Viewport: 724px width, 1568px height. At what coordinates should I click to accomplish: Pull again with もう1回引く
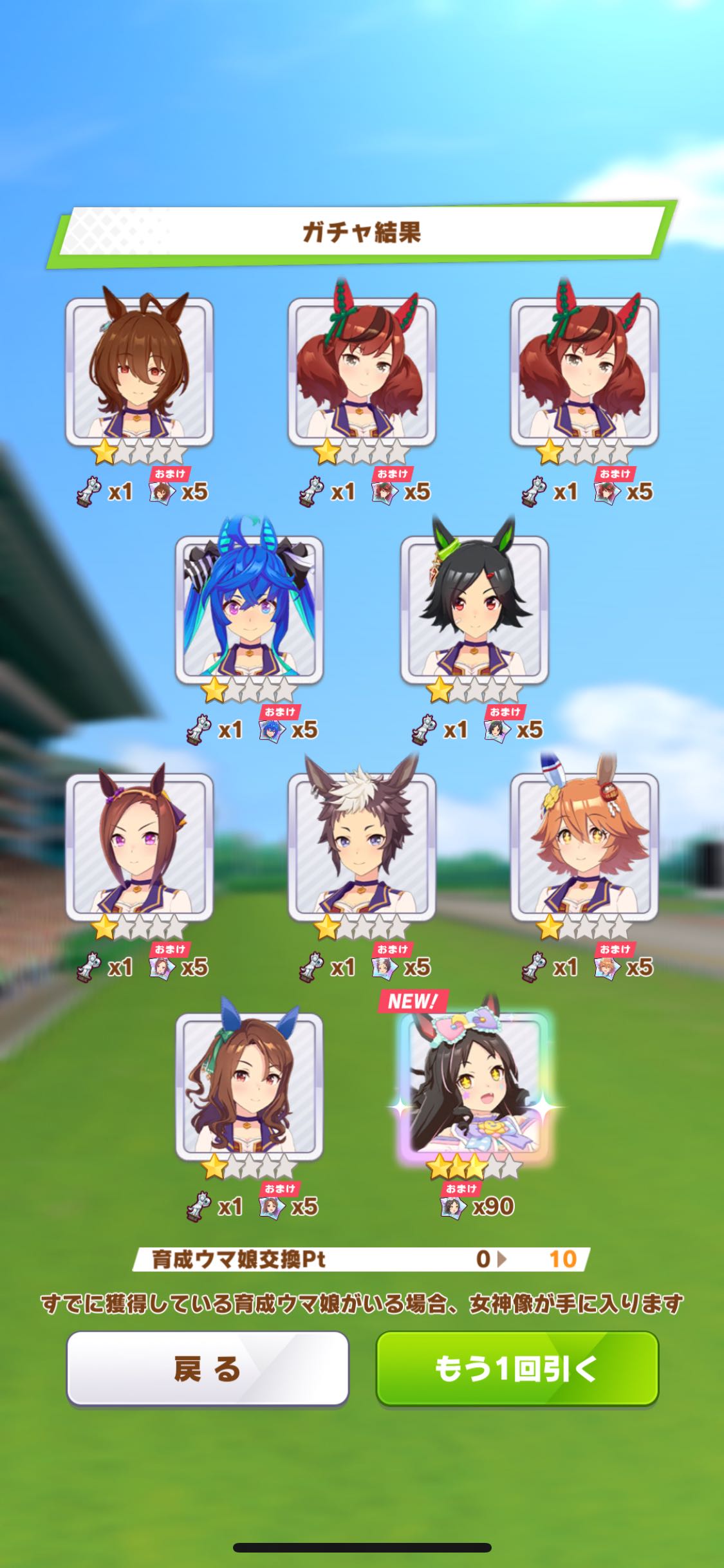click(x=517, y=1368)
